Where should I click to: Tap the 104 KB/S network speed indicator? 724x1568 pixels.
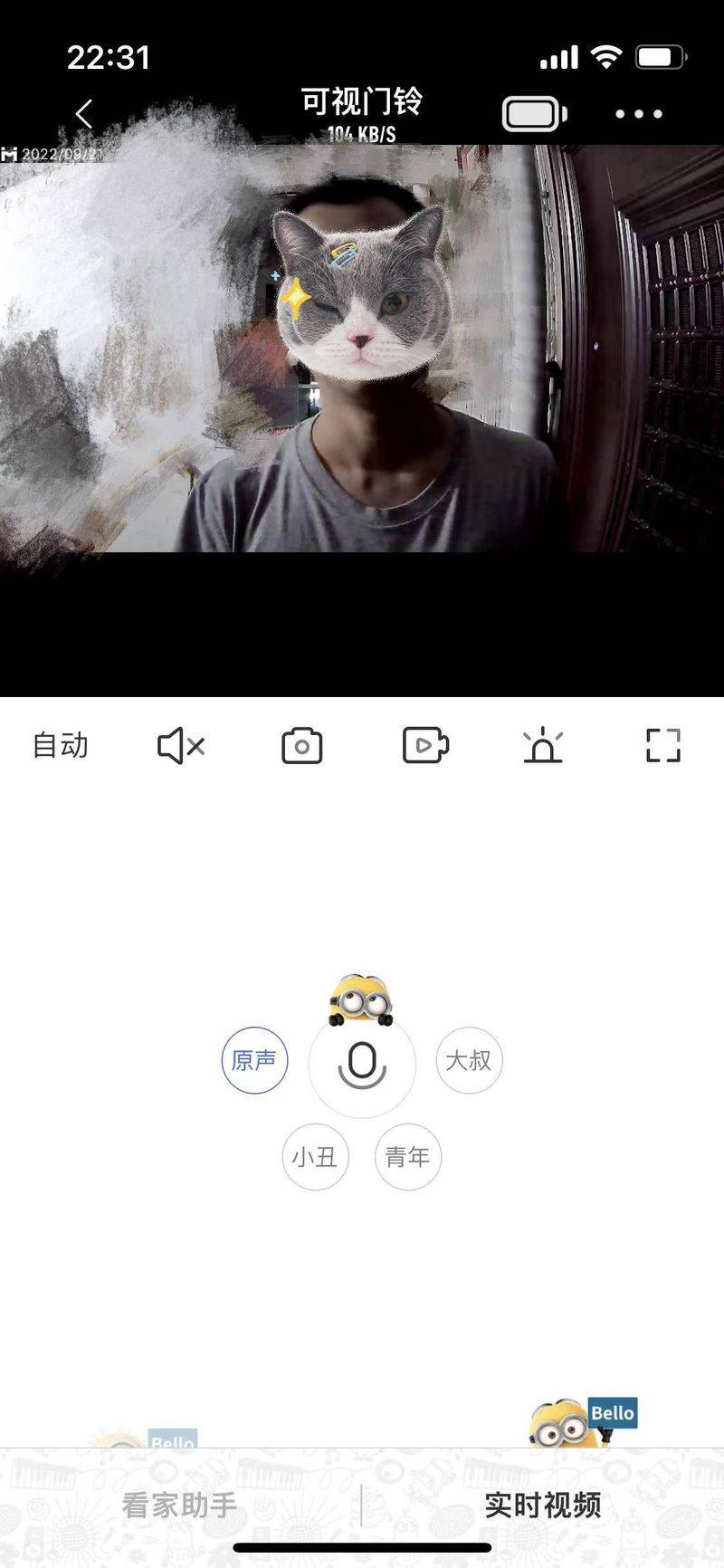click(x=362, y=134)
